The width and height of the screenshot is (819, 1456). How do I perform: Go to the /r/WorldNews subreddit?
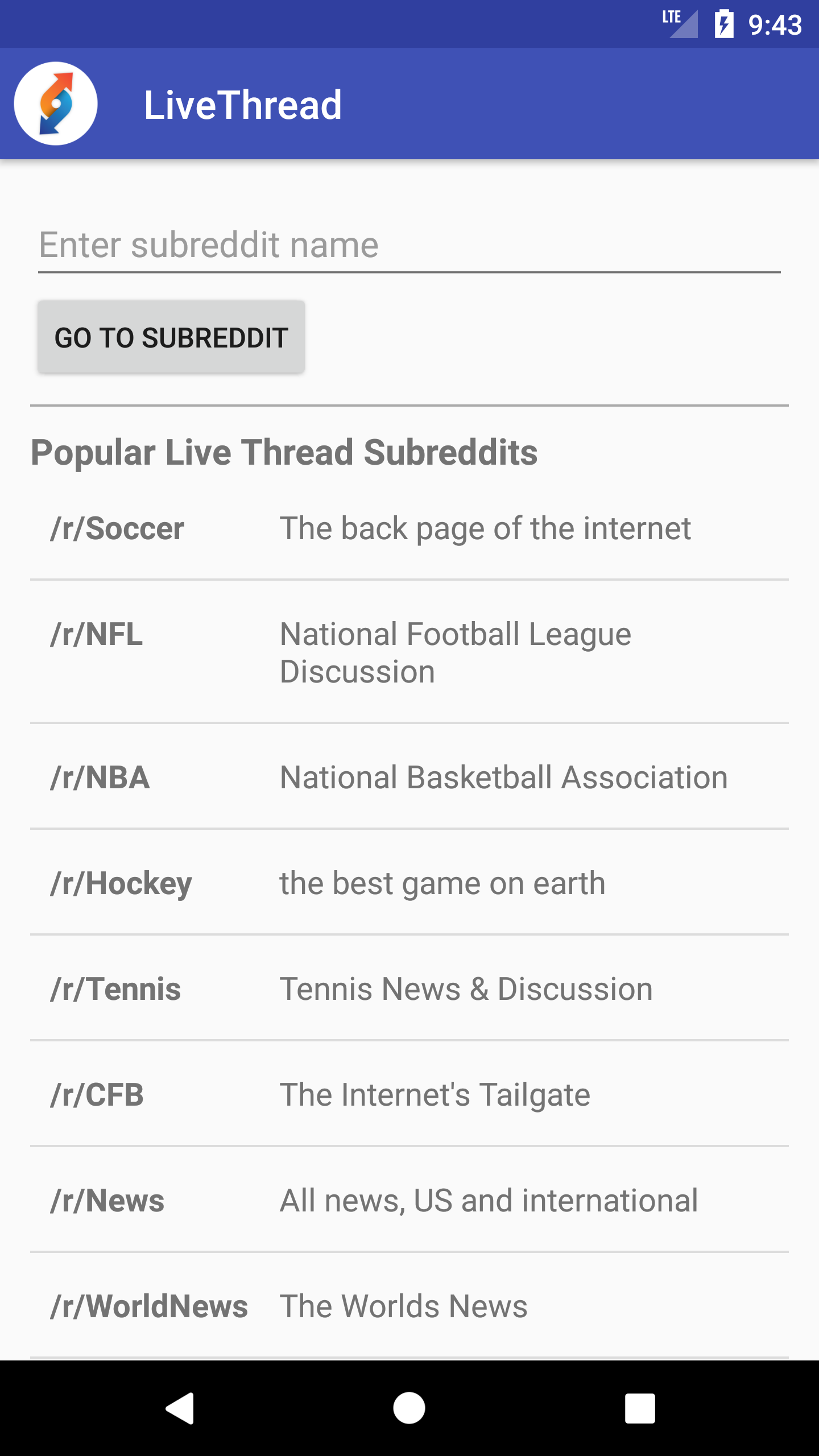click(408, 1306)
